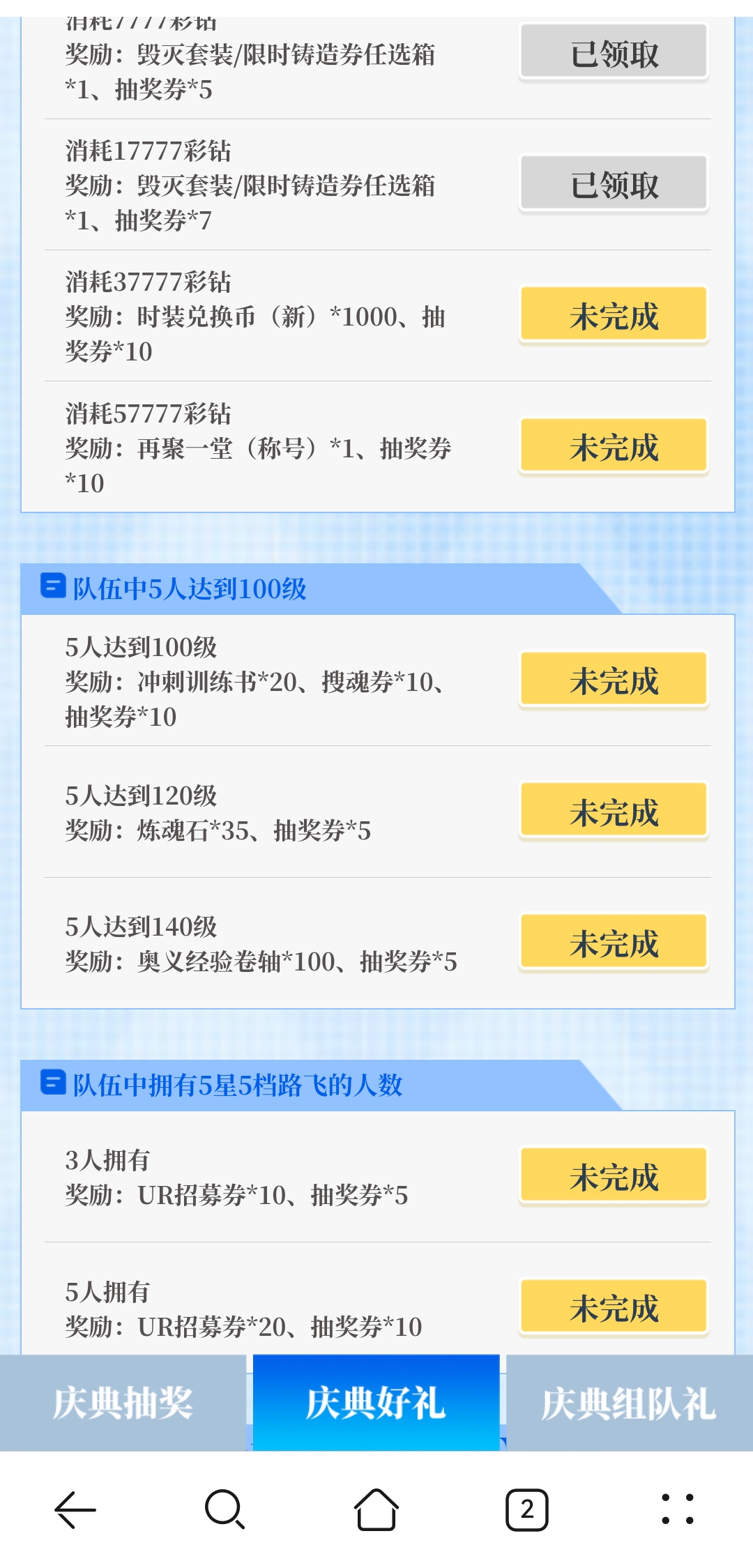Screen dimensions: 753x1568
Task: Tap 未完成 button for 消耗37777彩钻
Action: point(614,316)
